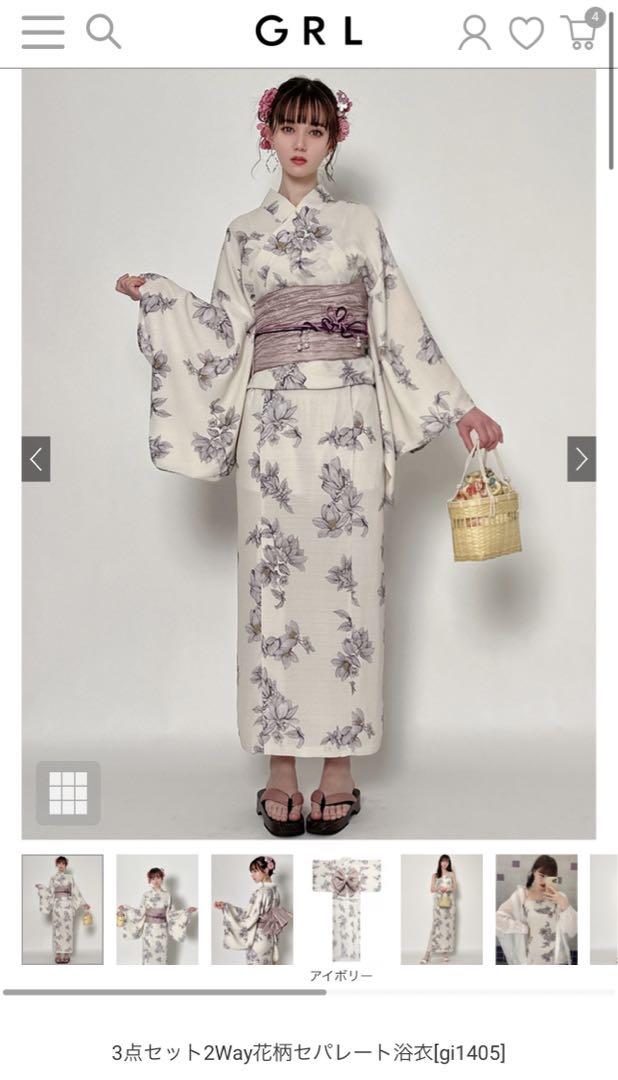
Task: Open the hamburger menu
Action: tap(43, 32)
